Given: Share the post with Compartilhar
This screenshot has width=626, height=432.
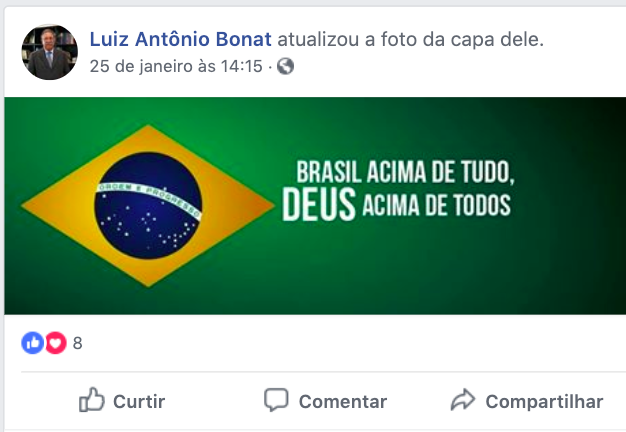Looking at the screenshot, I should (527, 401).
